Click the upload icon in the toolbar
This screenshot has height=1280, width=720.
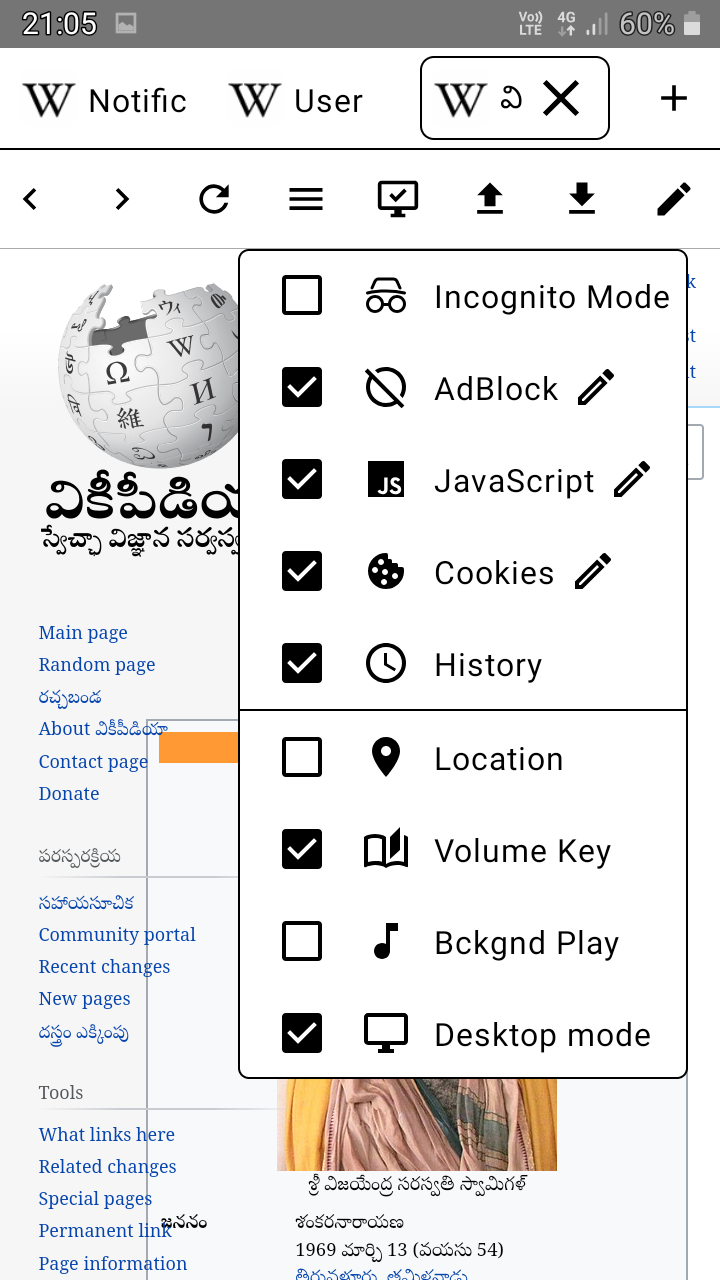tap(489, 198)
